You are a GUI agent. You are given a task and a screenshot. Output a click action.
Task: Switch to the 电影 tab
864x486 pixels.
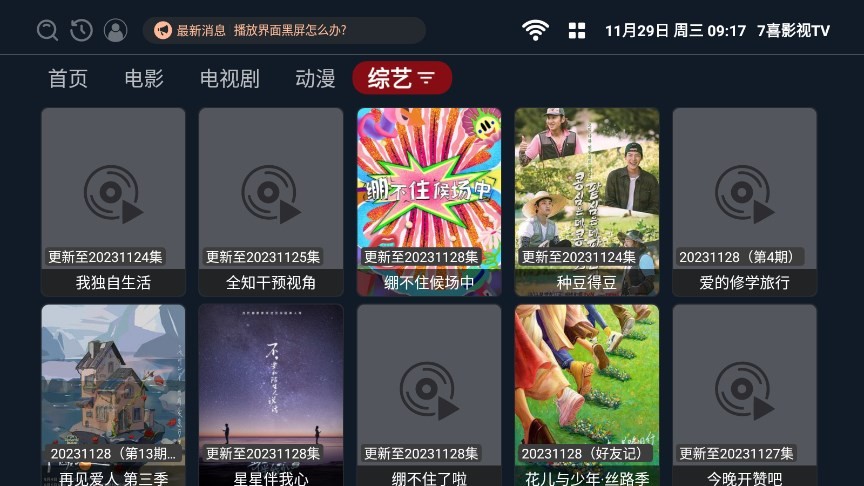click(144, 79)
